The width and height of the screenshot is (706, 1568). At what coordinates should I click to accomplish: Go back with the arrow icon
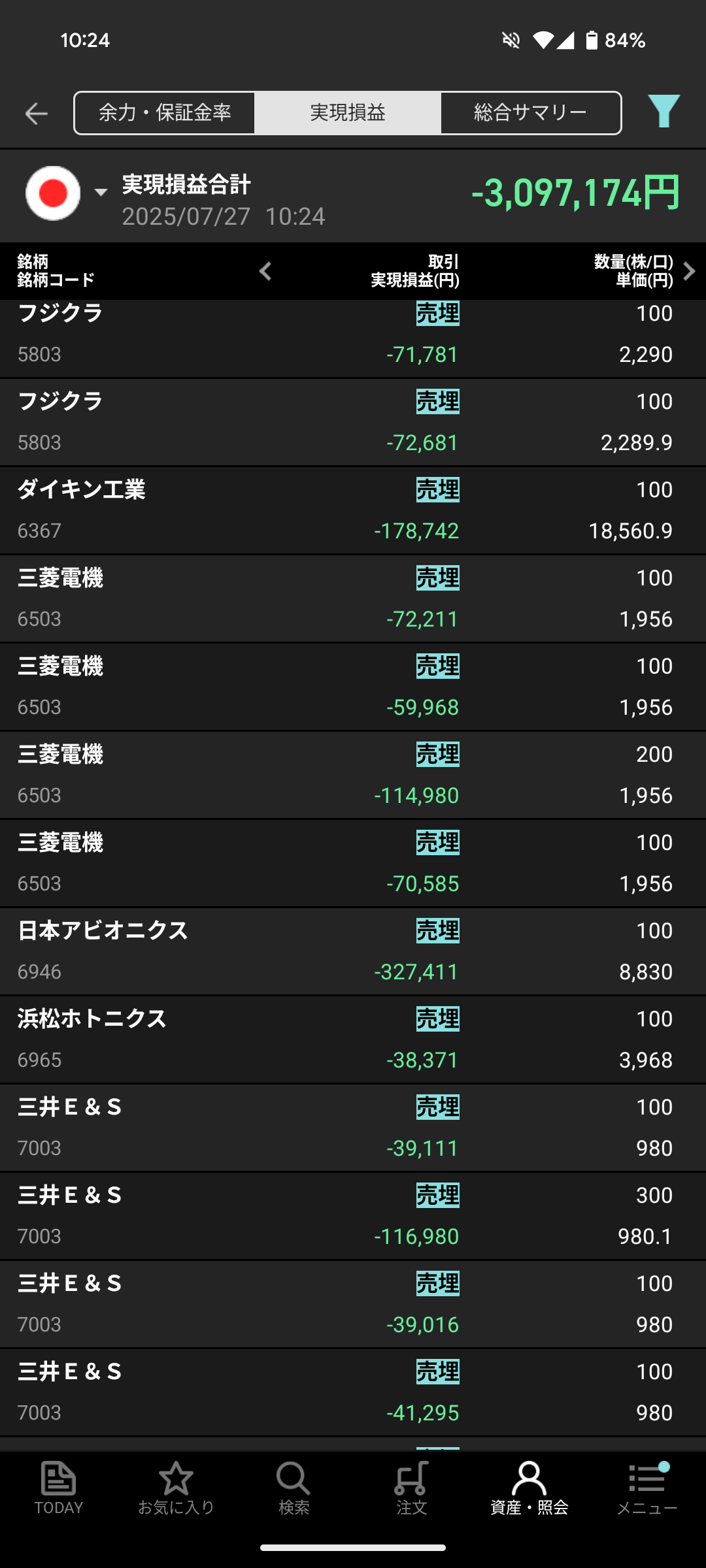[x=37, y=114]
